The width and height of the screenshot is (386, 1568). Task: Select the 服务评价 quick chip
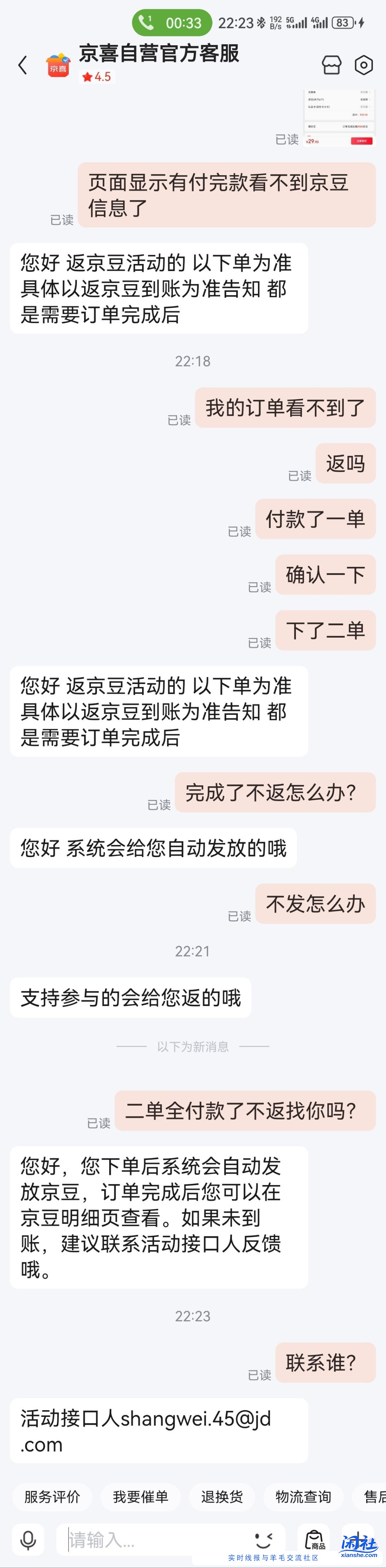tap(52, 1497)
